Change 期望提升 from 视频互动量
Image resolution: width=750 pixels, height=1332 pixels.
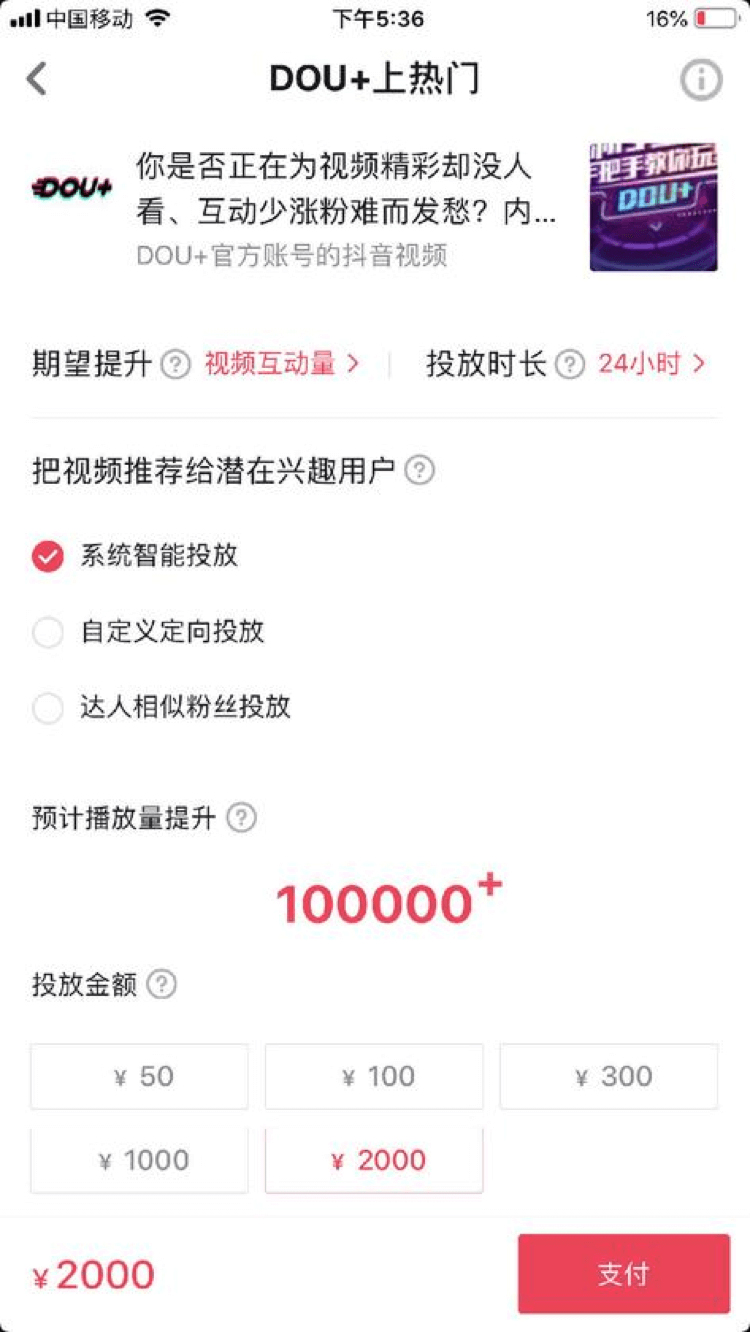pos(282,364)
